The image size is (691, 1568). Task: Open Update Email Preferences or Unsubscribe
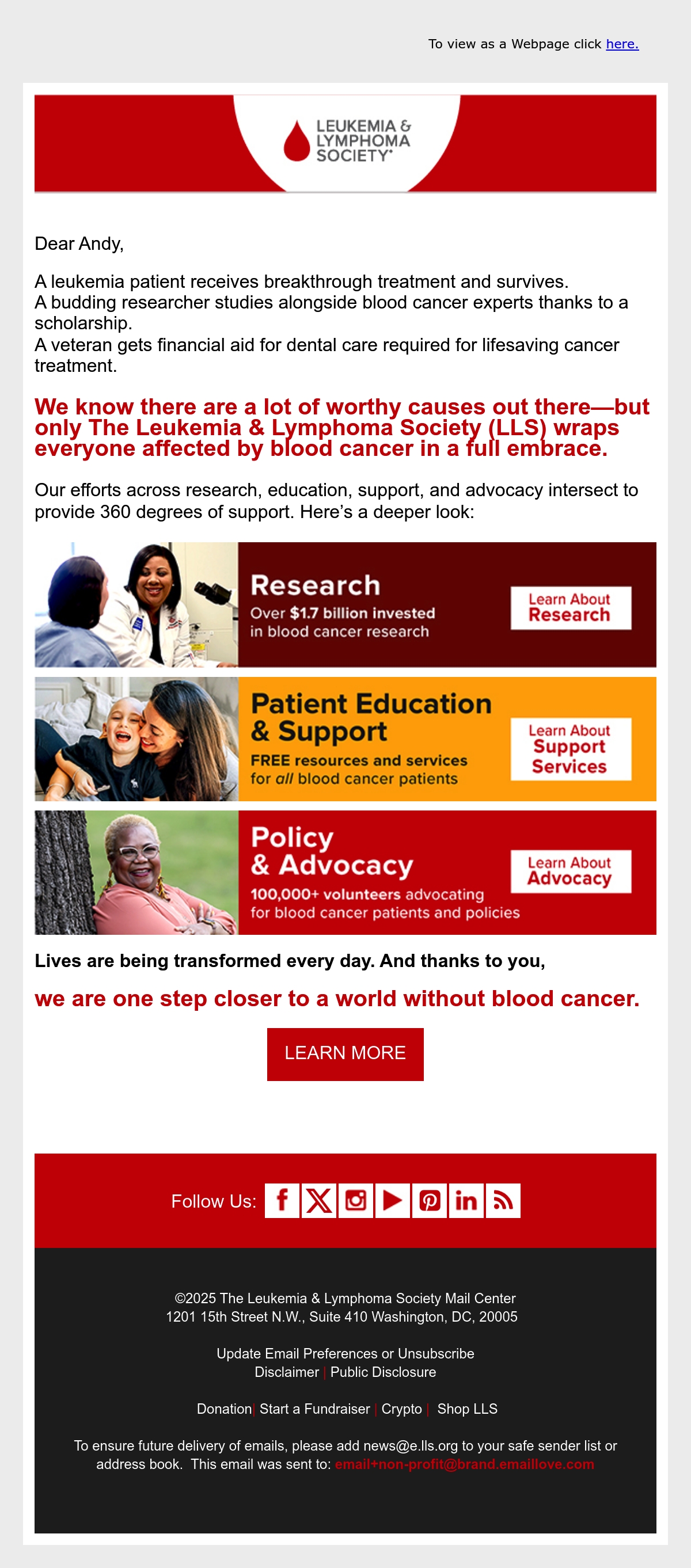click(345, 1353)
